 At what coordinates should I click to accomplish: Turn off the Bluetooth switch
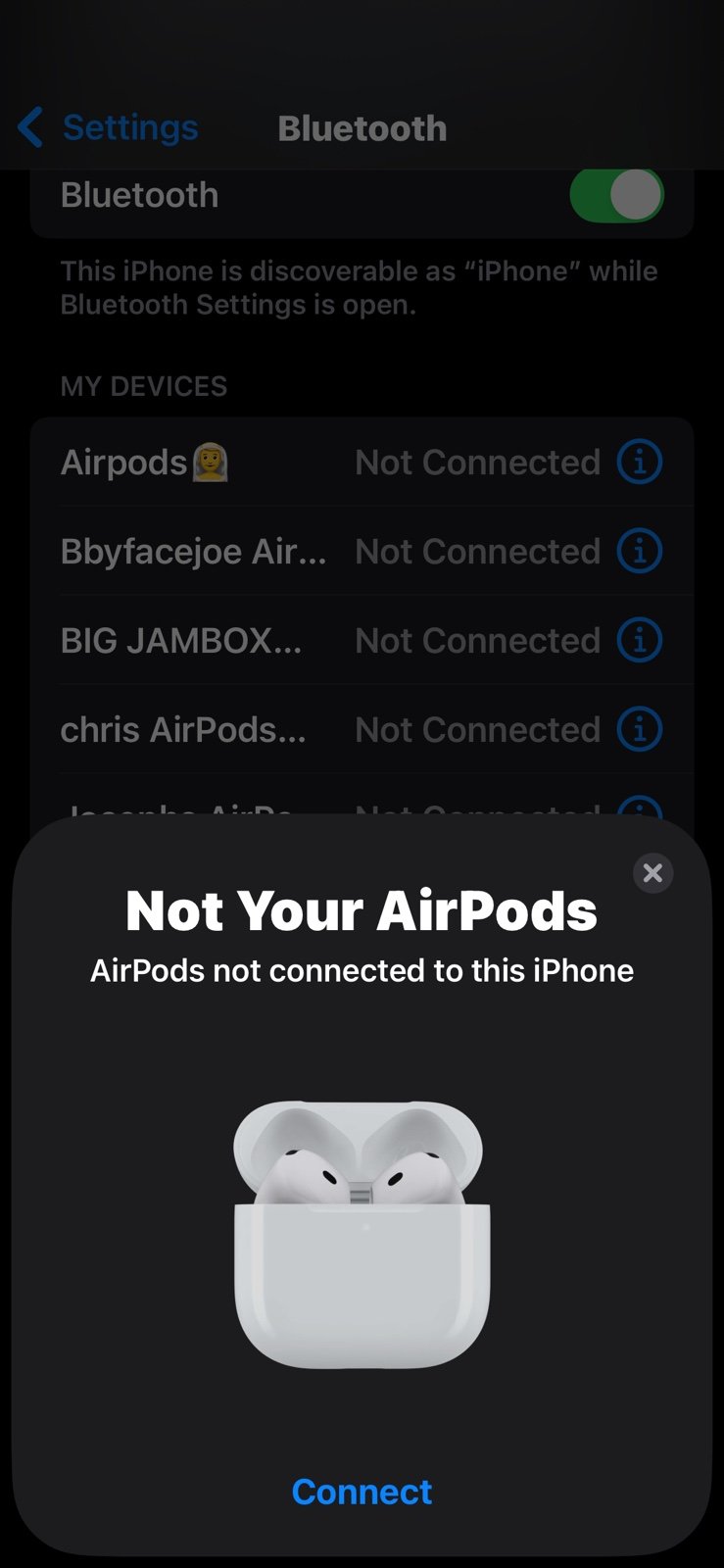[x=616, y=195]
